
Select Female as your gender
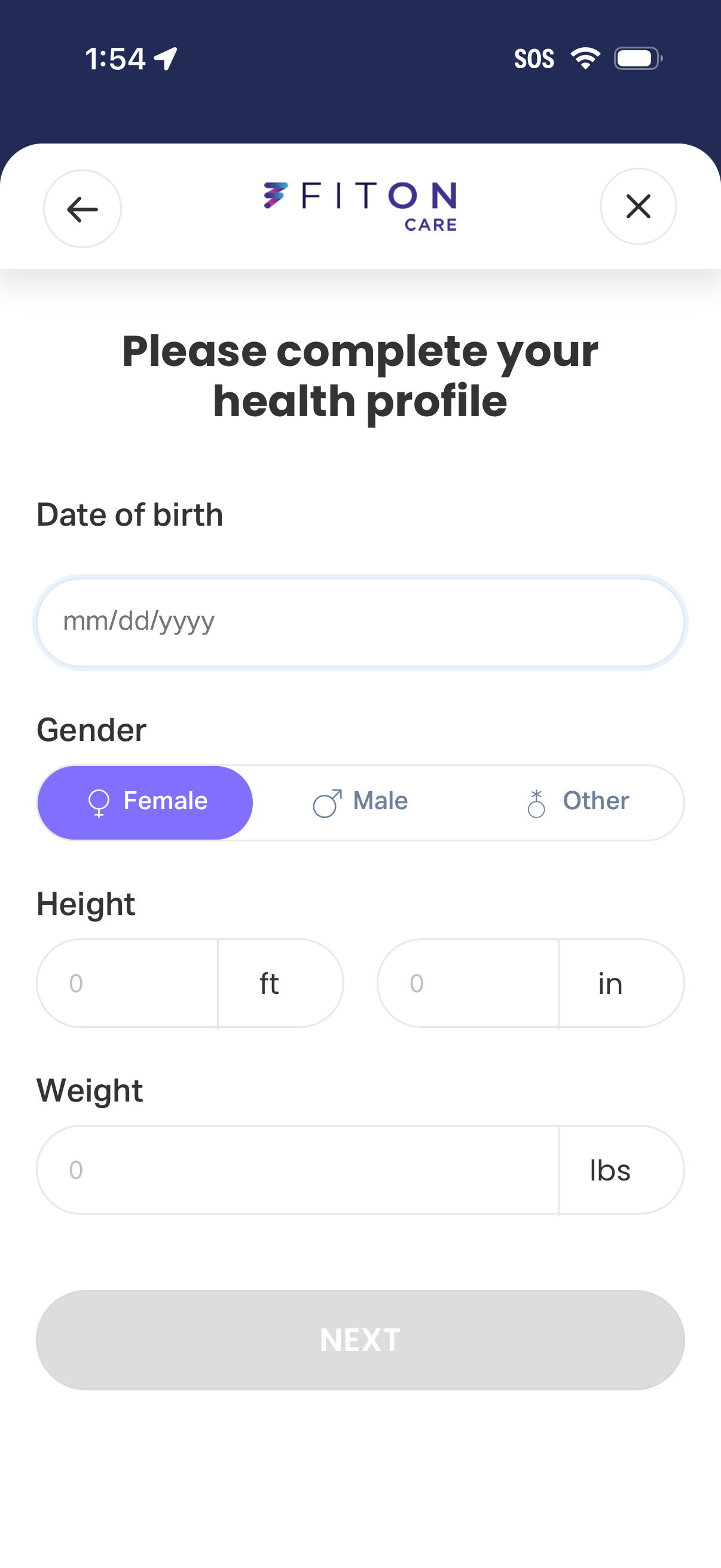tap(145, 803)
